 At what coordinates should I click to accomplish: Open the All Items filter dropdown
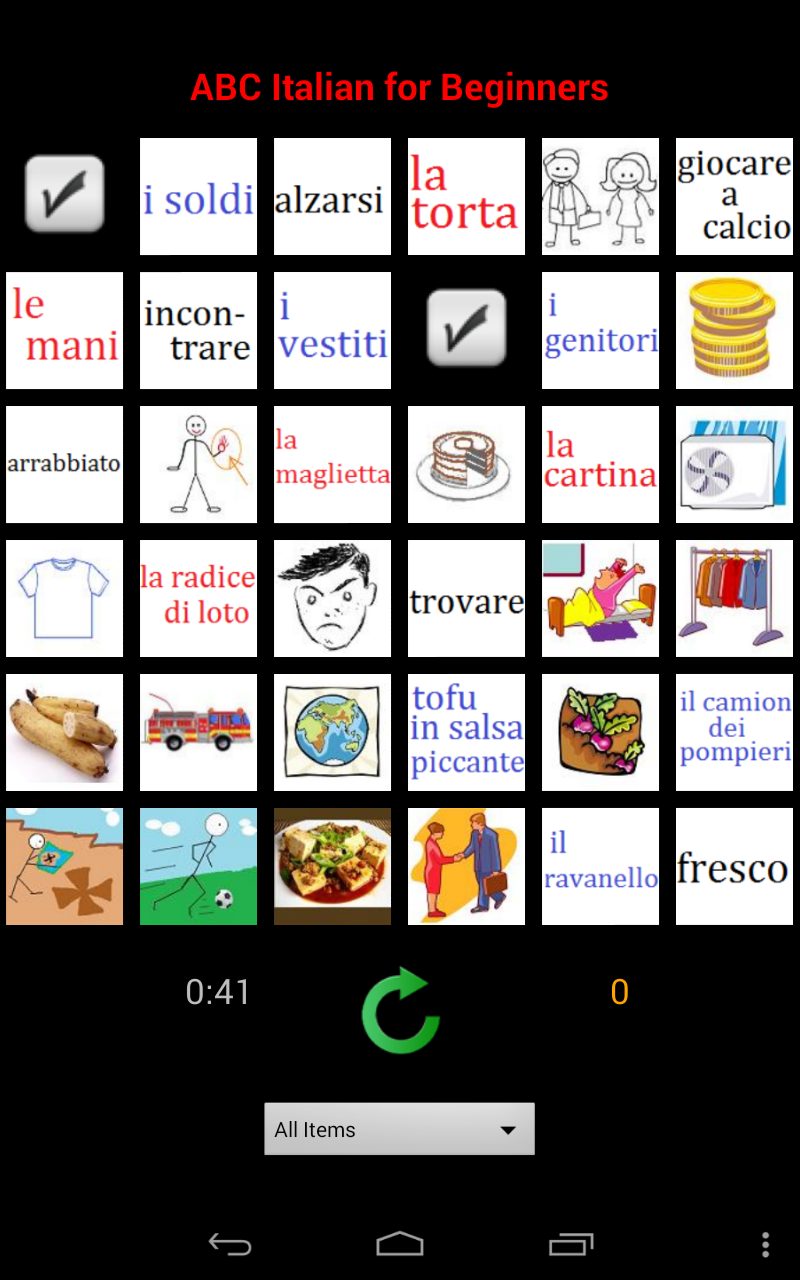(399, 1128)
